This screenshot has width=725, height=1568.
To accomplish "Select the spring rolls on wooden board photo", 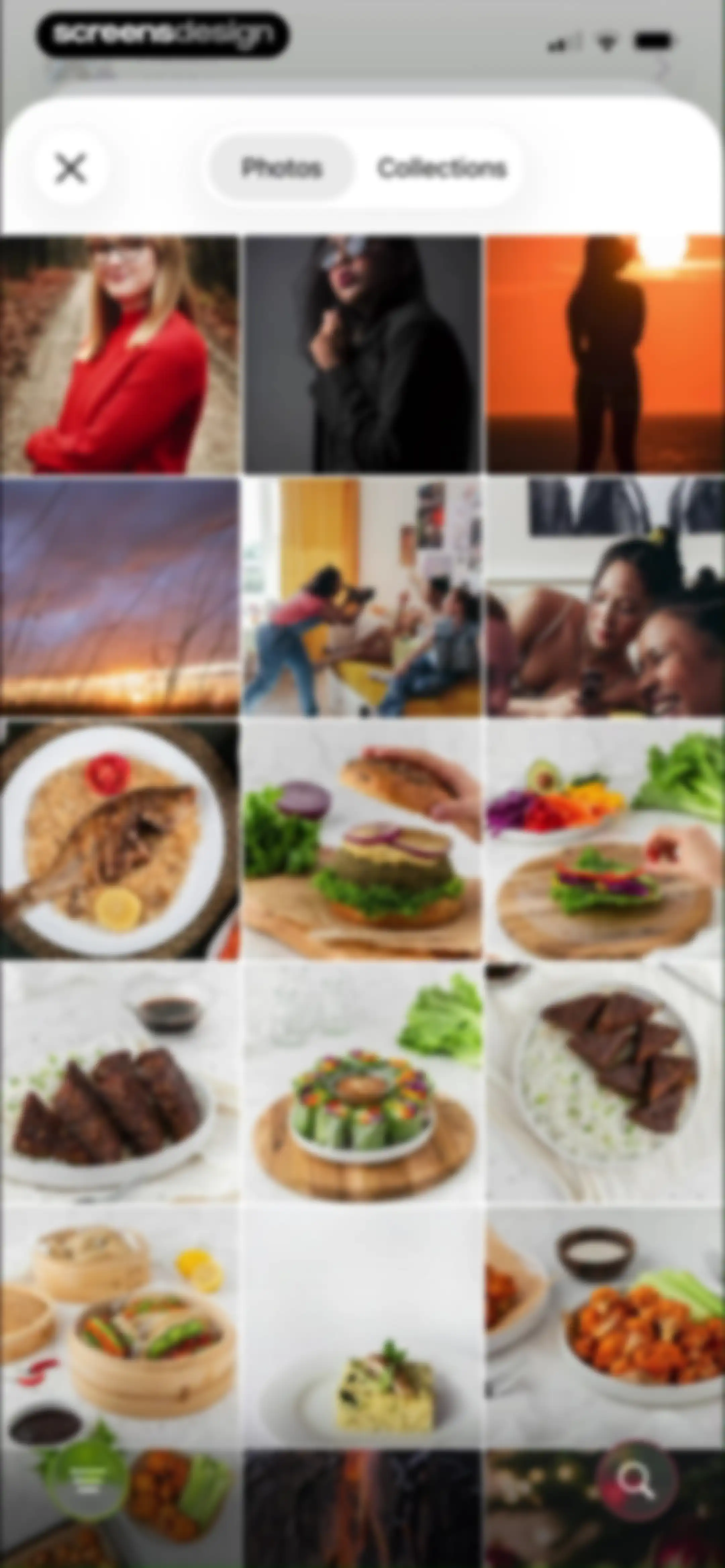I will pos(363,1083).
